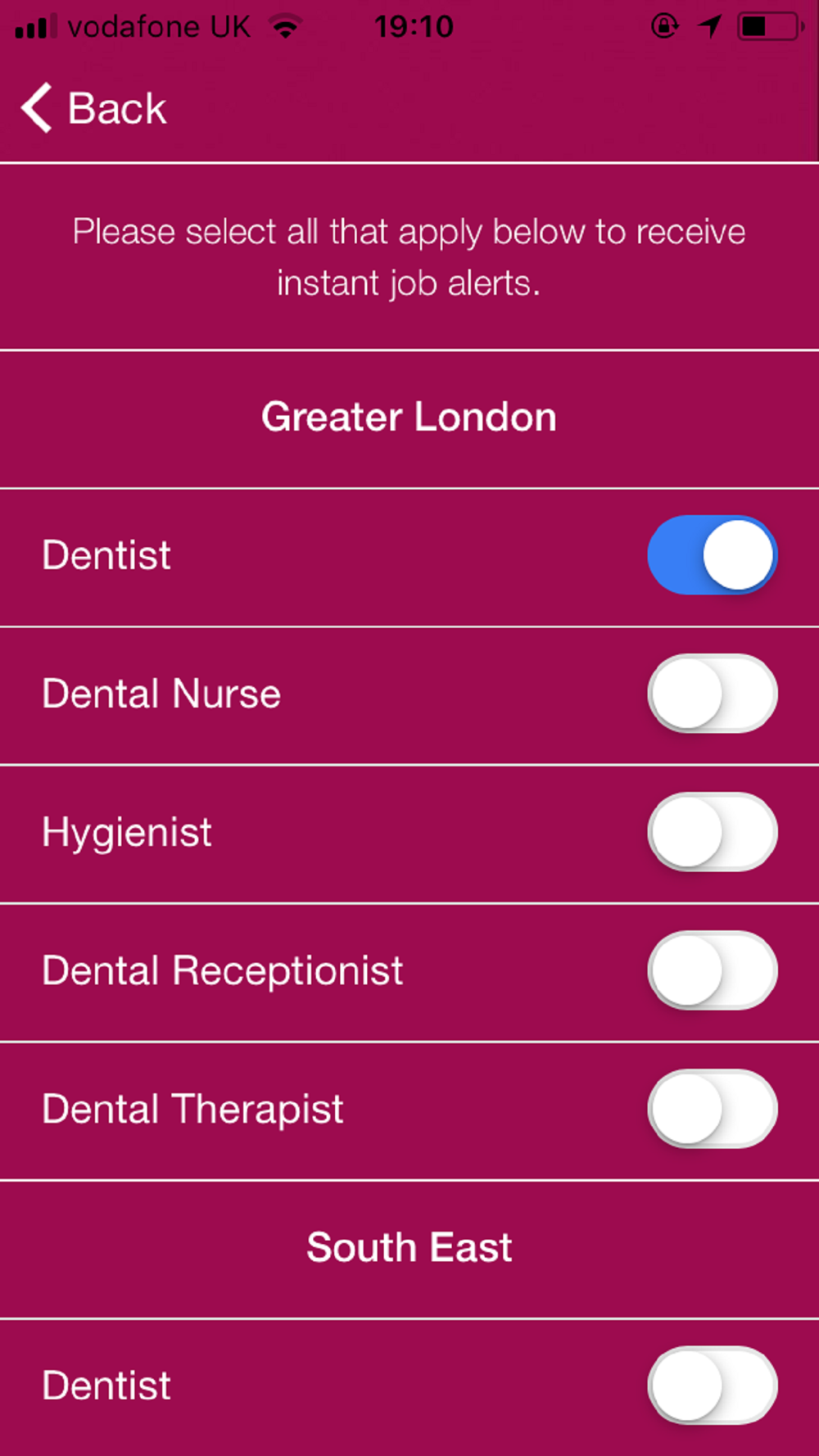The width and height of the screenshot is (819, 1456).
Task: Enable the Dental Therapist switch
Action: pos(712,1109)
